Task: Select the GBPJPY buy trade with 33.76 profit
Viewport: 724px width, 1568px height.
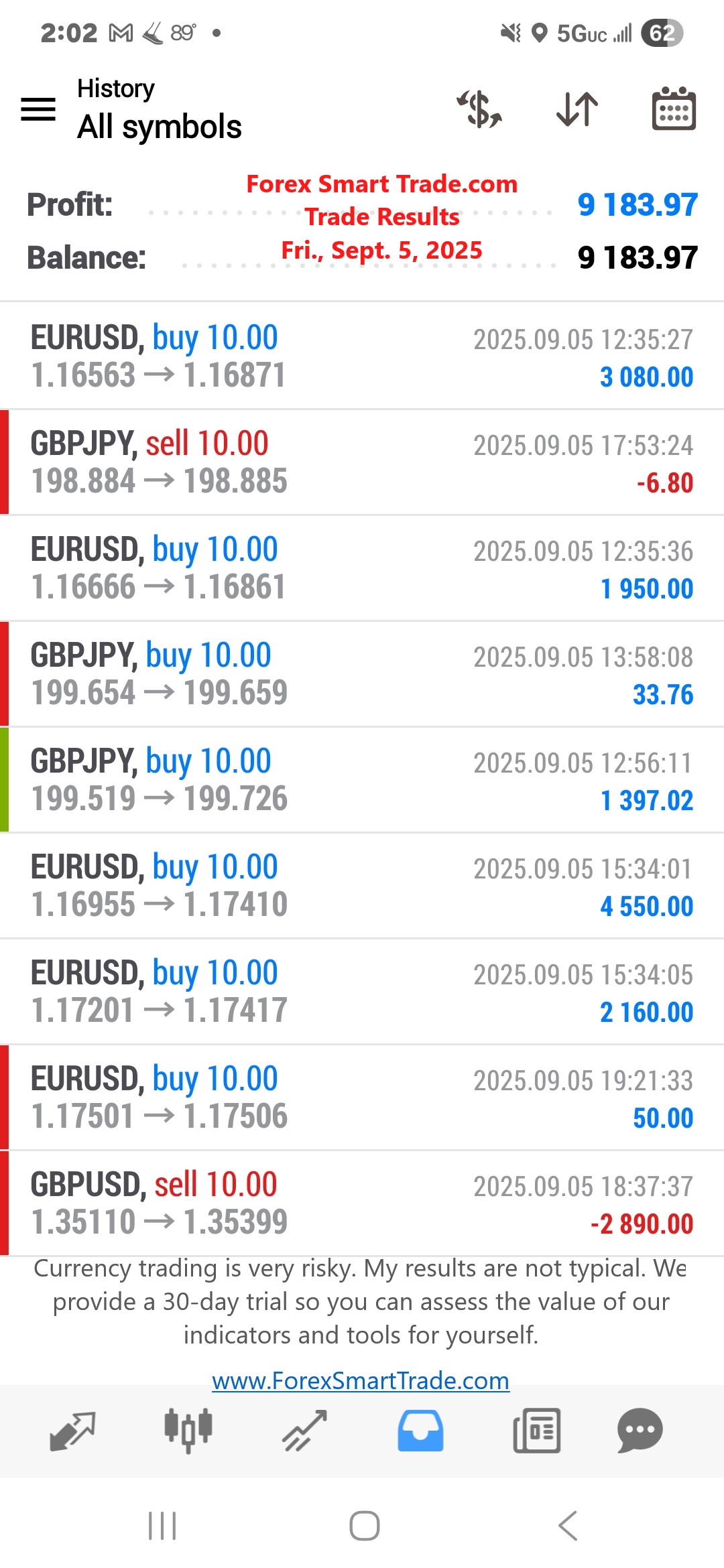Action: tap(362, 674)
